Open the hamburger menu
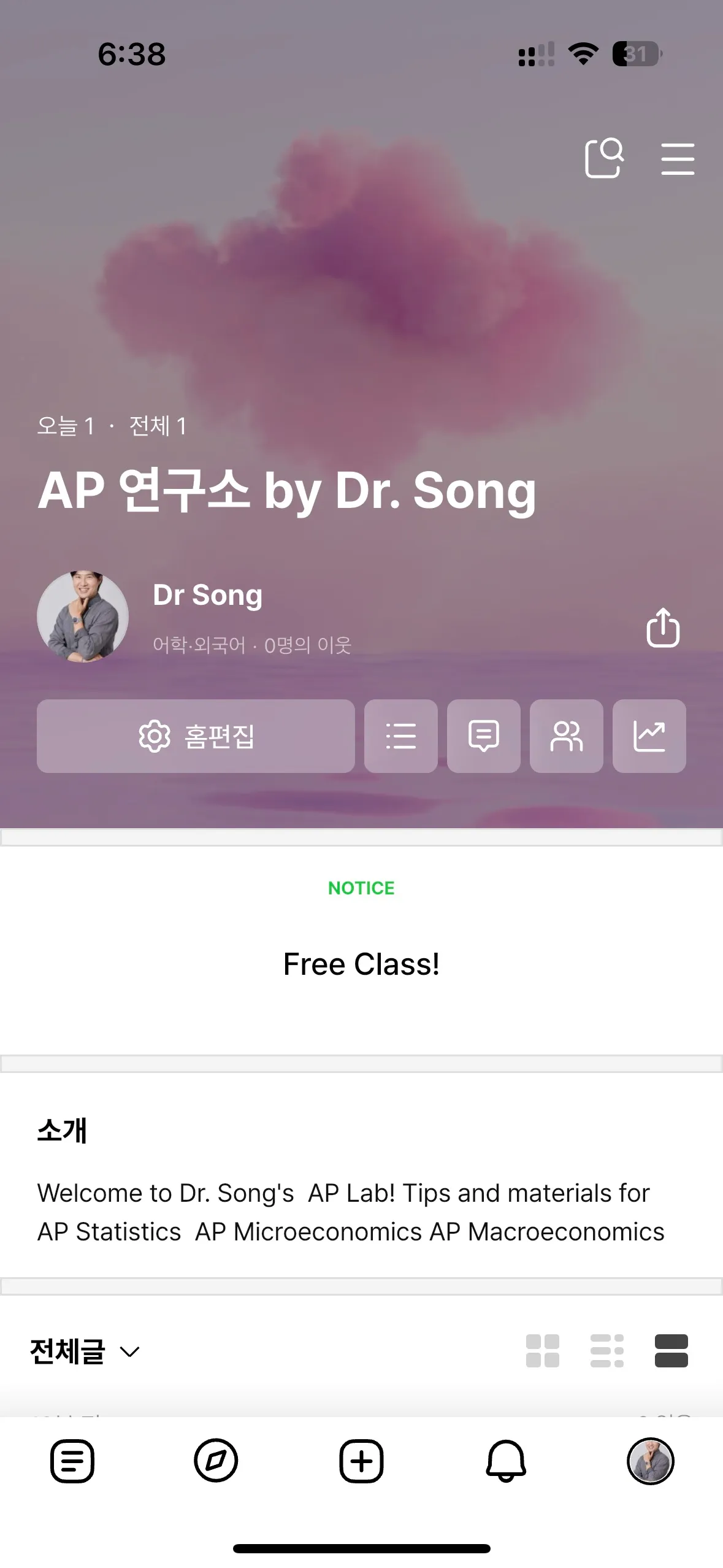Image resolution: width=723 pixels, height=1568 pixels. click(677, 159)
